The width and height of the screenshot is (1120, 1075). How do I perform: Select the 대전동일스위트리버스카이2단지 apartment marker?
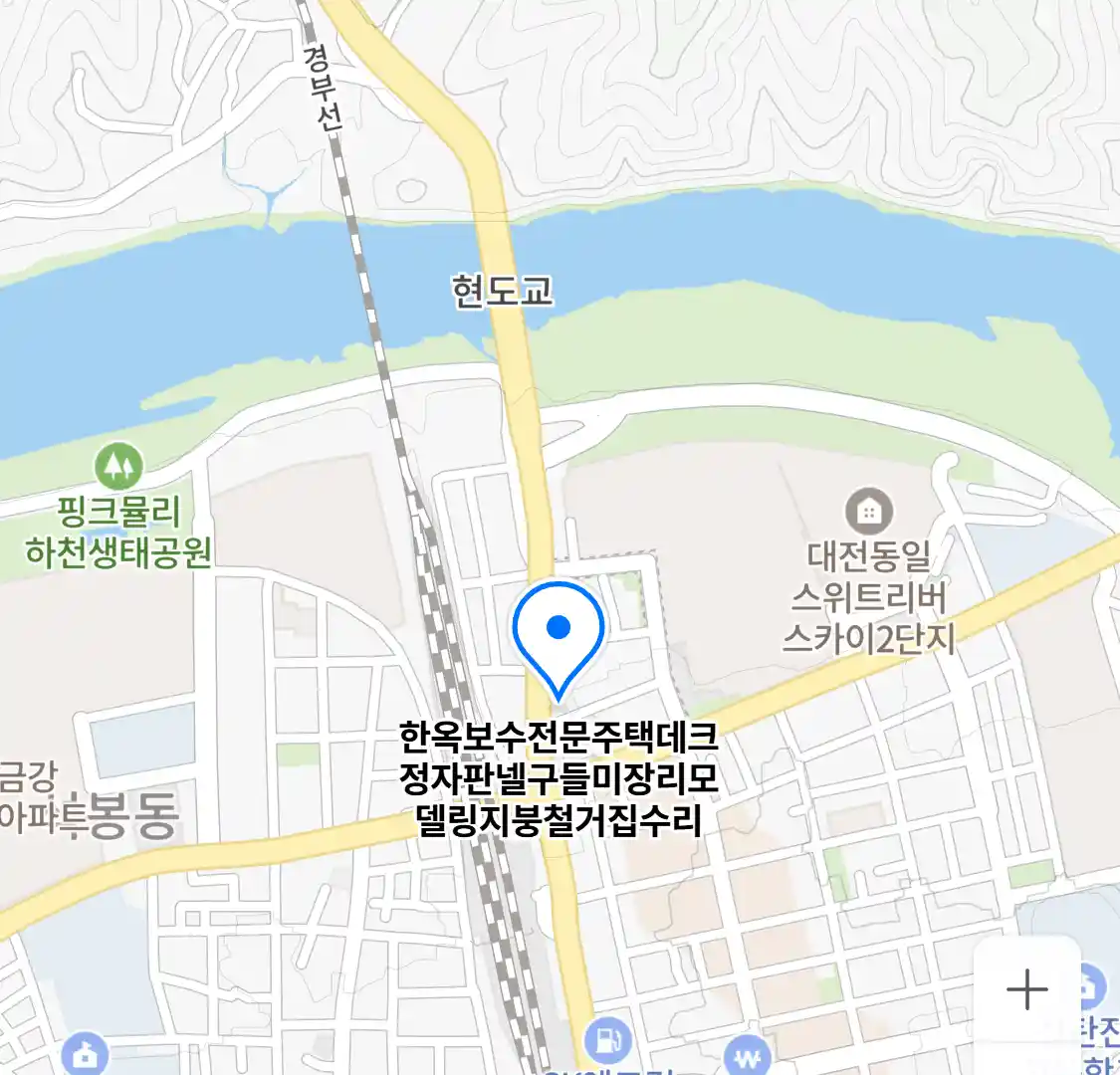click(x=868, y=512)
